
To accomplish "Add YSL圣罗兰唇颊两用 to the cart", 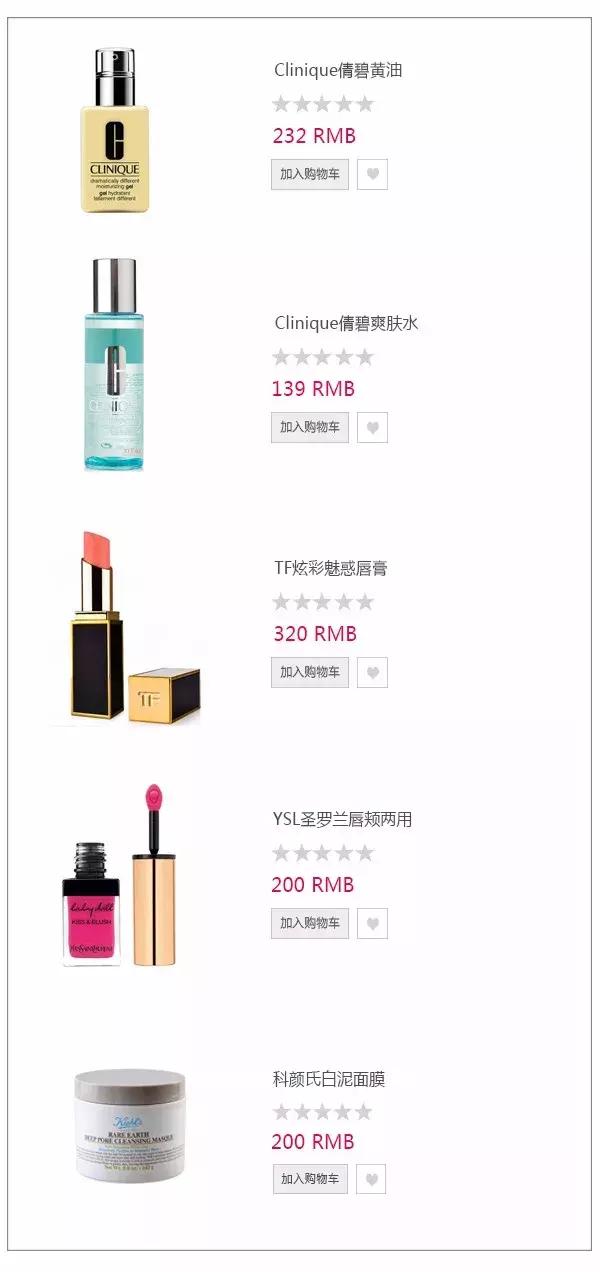I will (309, 923).
